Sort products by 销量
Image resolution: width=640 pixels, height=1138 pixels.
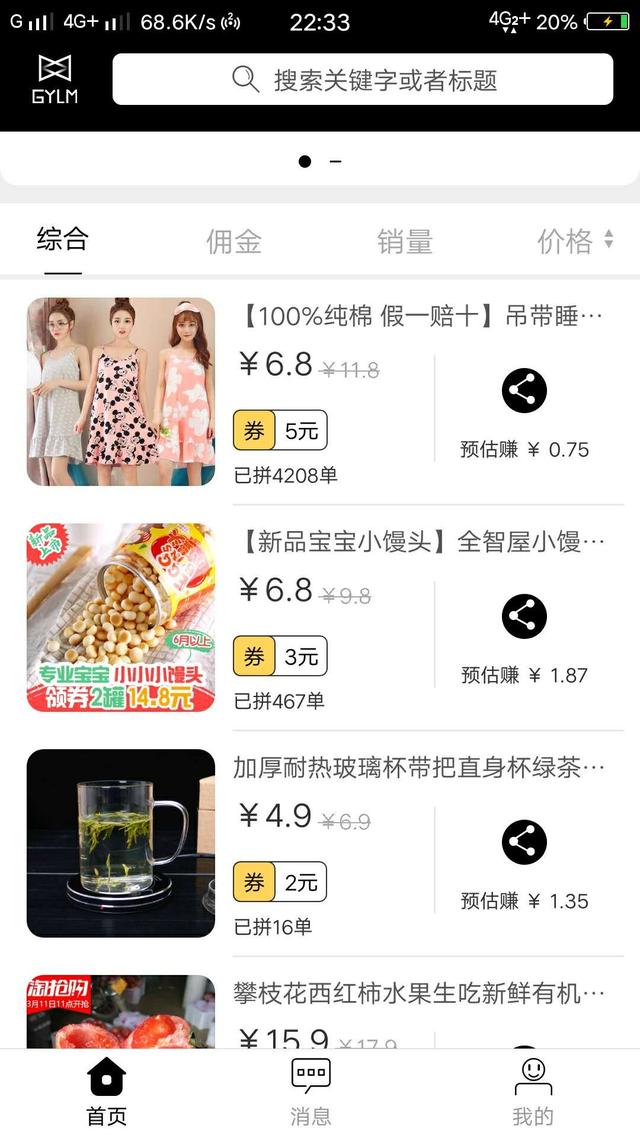(x=405, y=241)
